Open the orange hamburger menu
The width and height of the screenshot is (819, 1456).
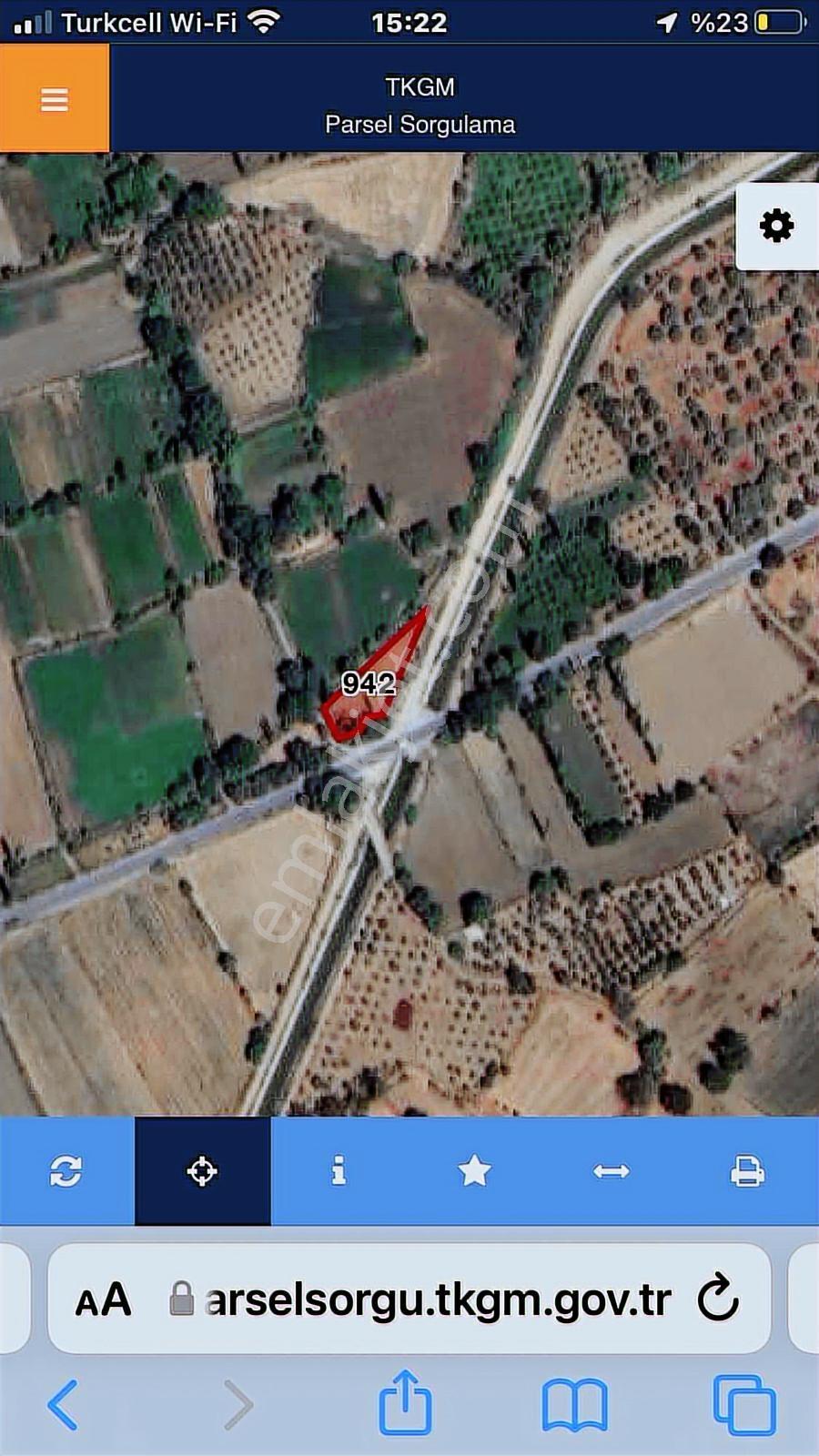55,98
